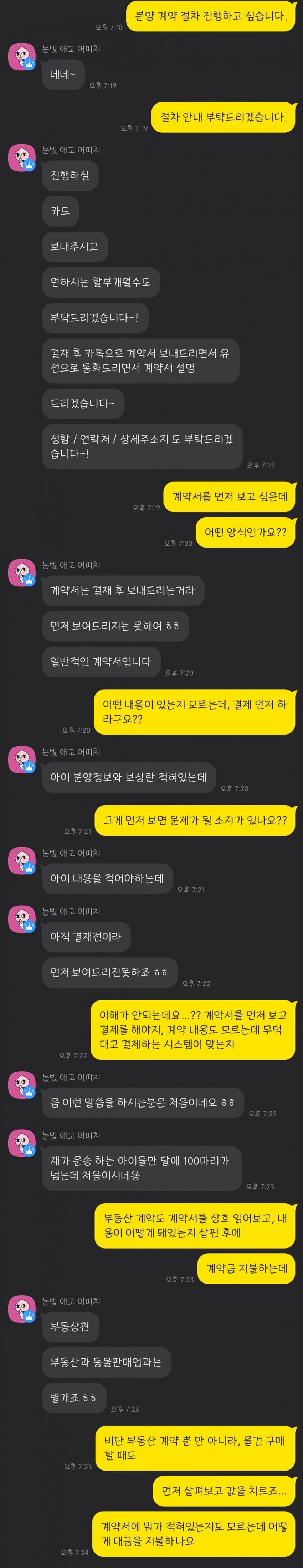Open profile avatar beside 계약서는 결재 후 보내드리는거라
This screenshot has width=303, height=1568.
click(21, 573)
